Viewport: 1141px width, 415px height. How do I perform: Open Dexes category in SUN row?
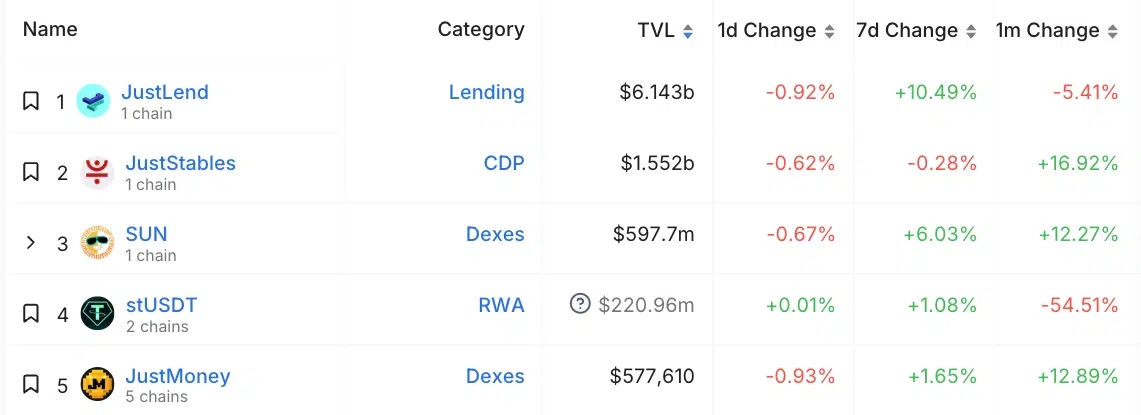495,234
